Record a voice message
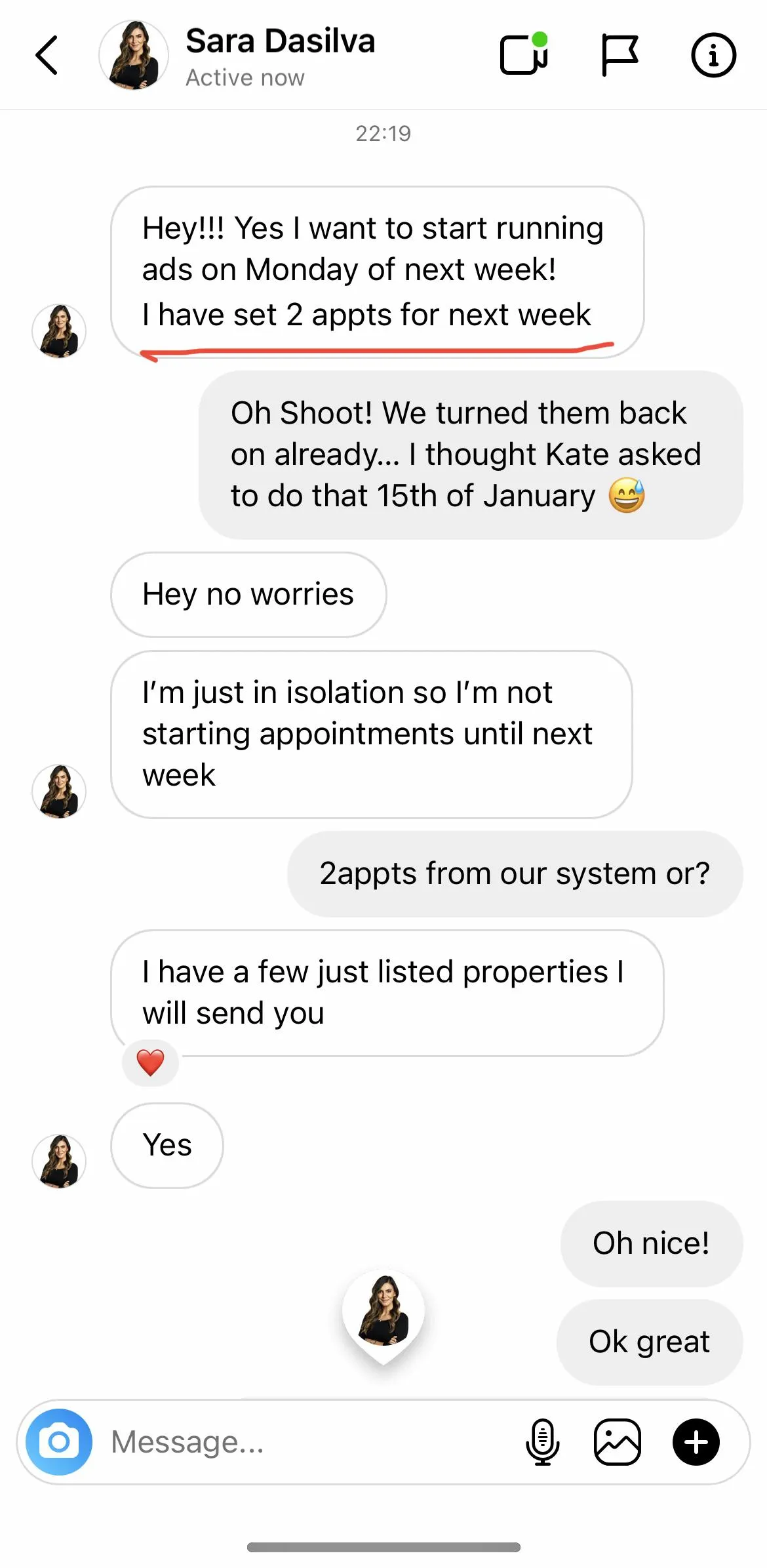Image resolution: width=767 pixels, height=1568 pixels. pos(543,1442)
